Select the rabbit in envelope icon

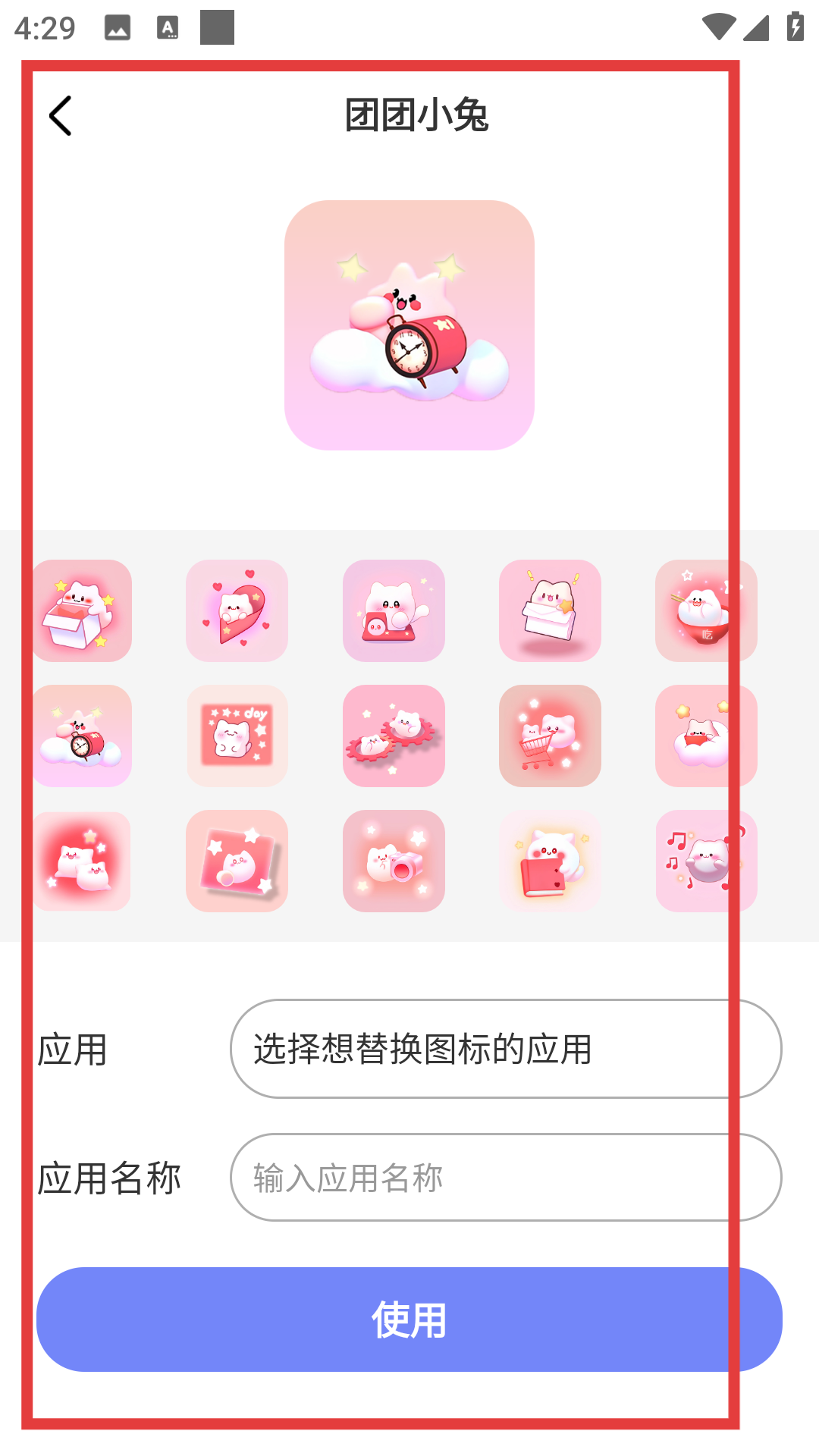[x=550, y=611]
